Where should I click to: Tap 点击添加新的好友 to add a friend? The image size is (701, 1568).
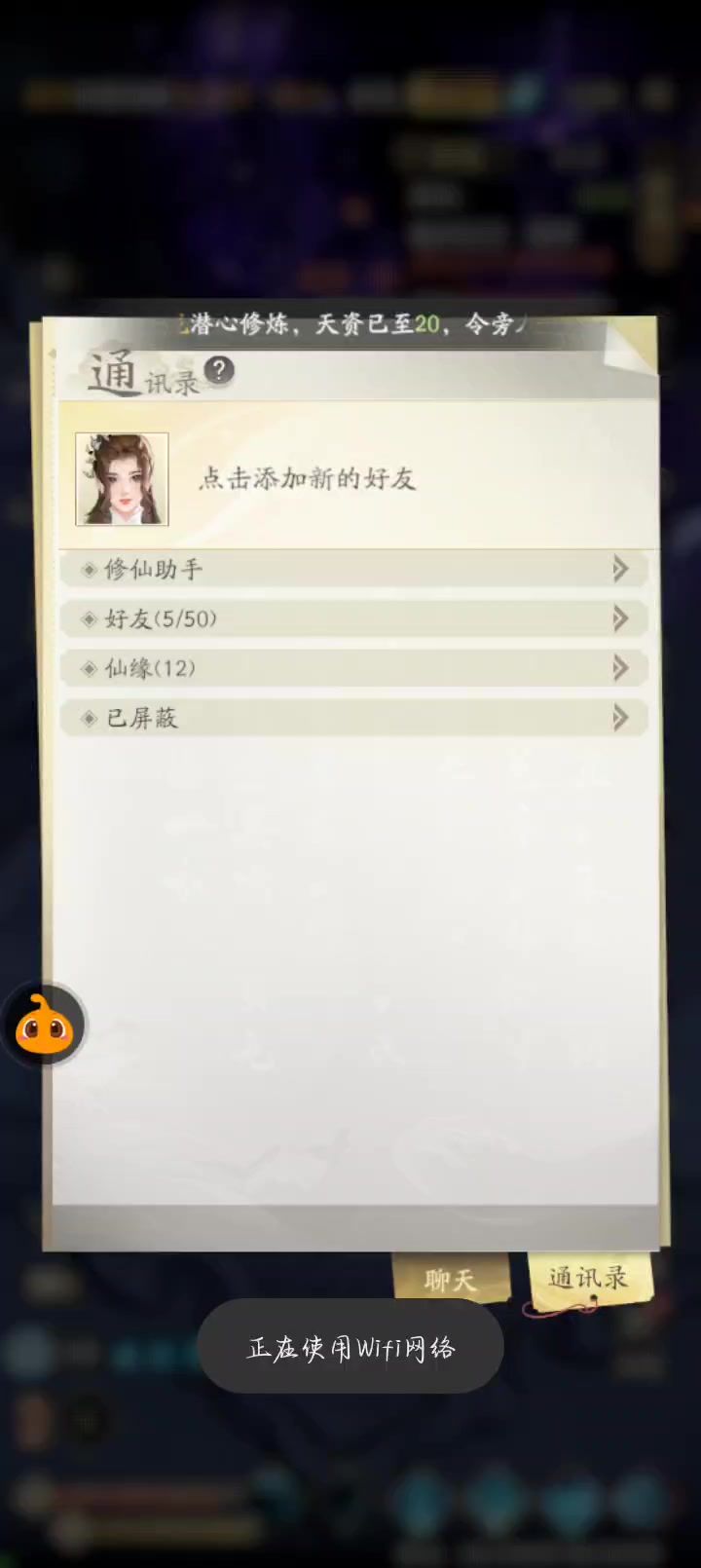pyautogui.click(x=308, y=478)
